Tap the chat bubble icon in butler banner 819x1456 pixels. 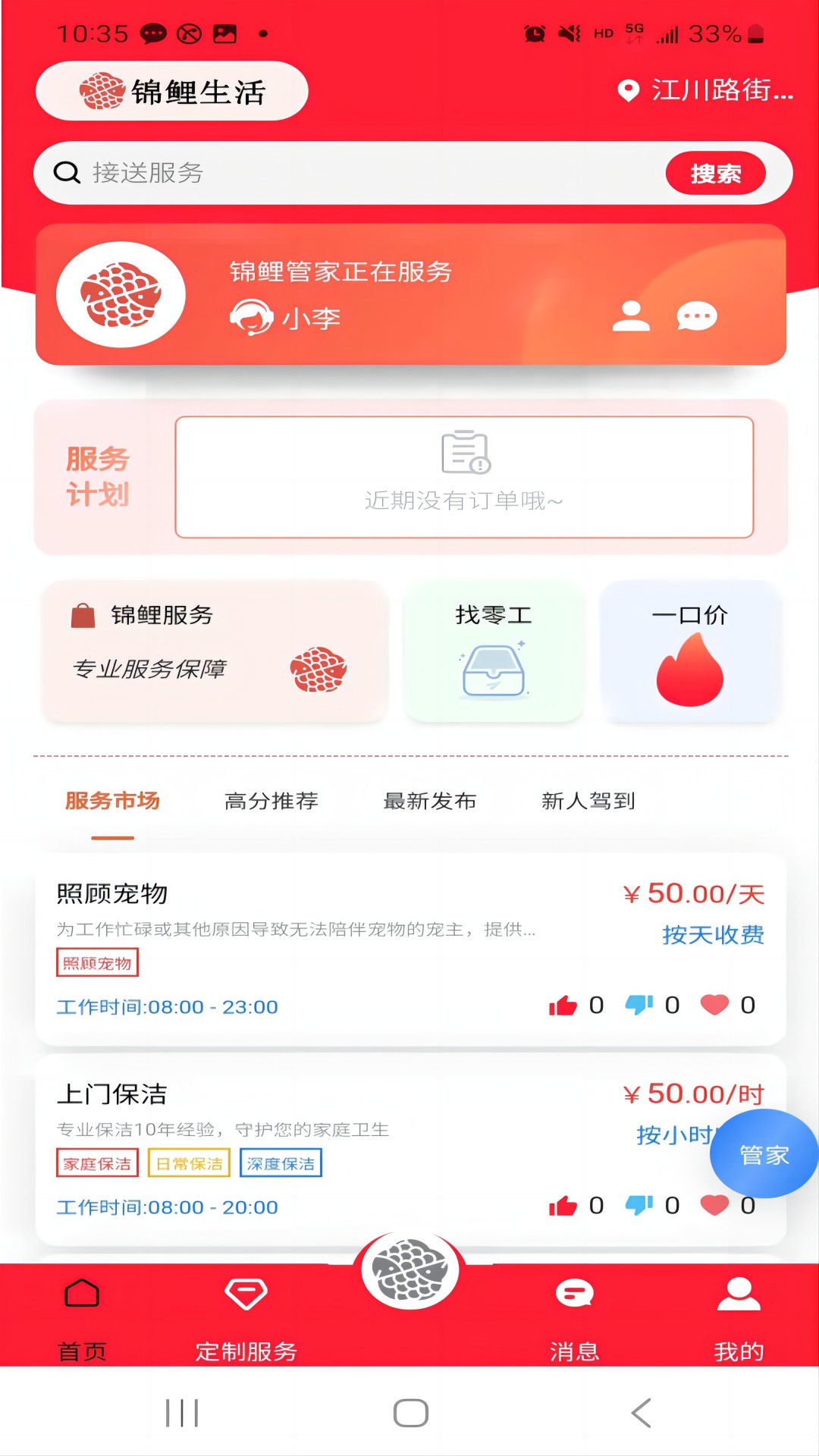(696, 316)
